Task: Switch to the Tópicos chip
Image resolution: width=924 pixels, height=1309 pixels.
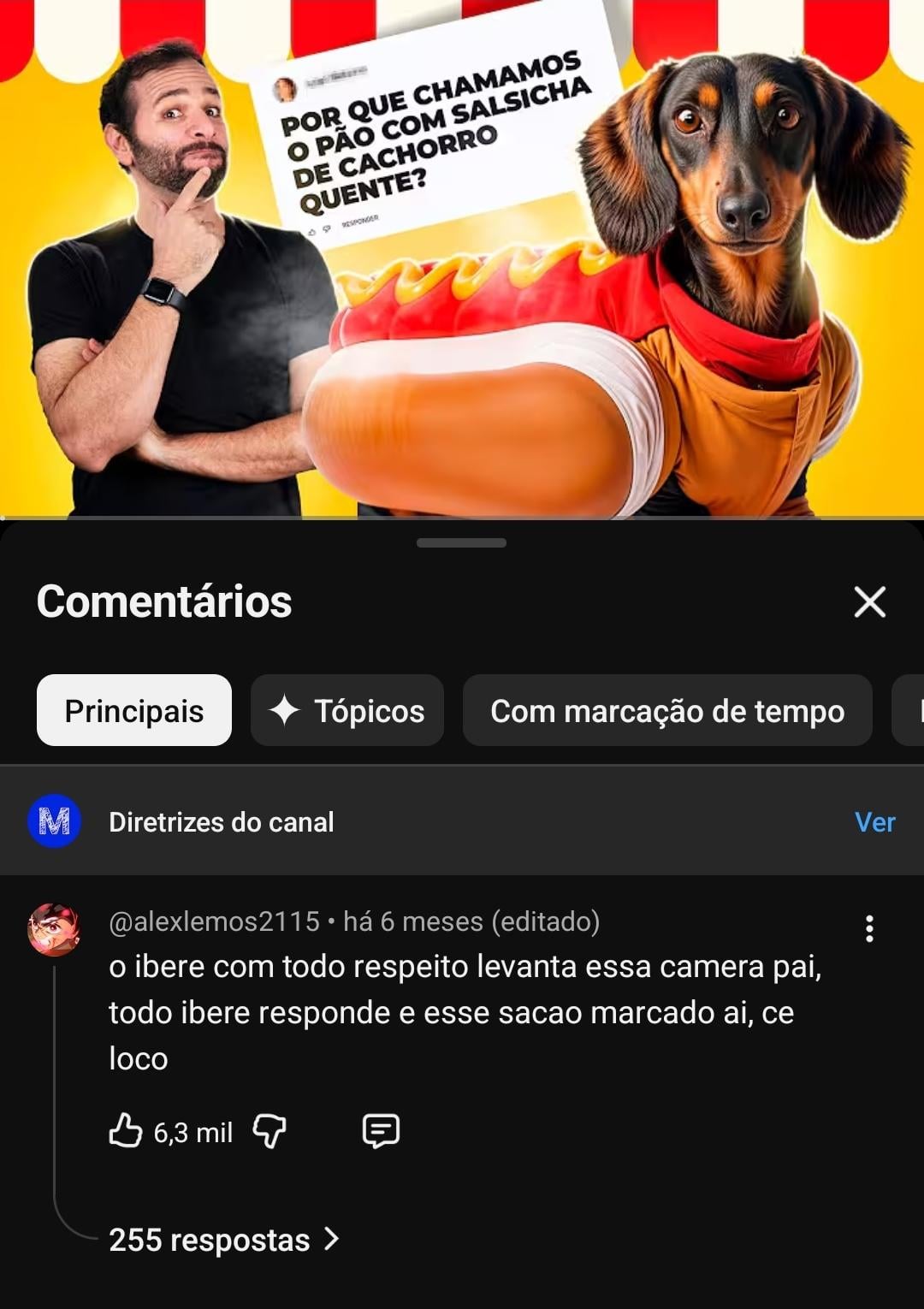Action: tap(347, 710)
